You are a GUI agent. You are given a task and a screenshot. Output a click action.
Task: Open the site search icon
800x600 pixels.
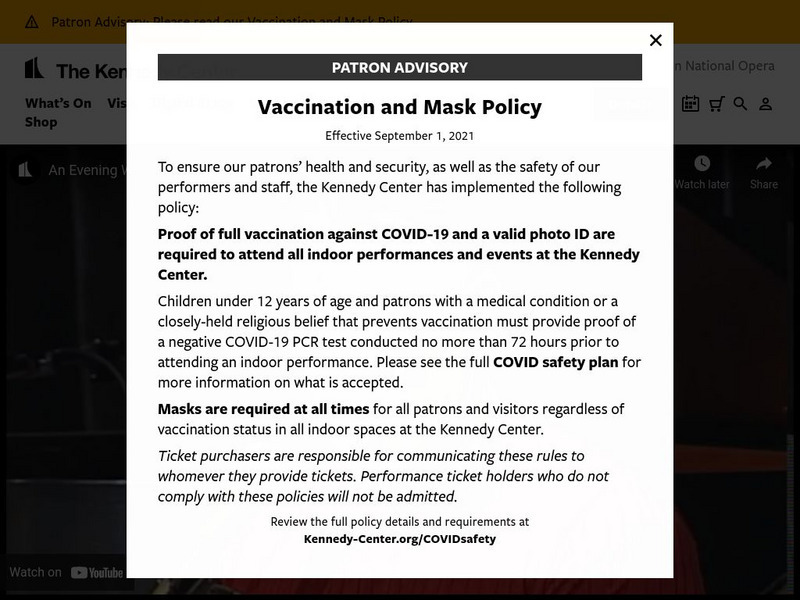740,104
